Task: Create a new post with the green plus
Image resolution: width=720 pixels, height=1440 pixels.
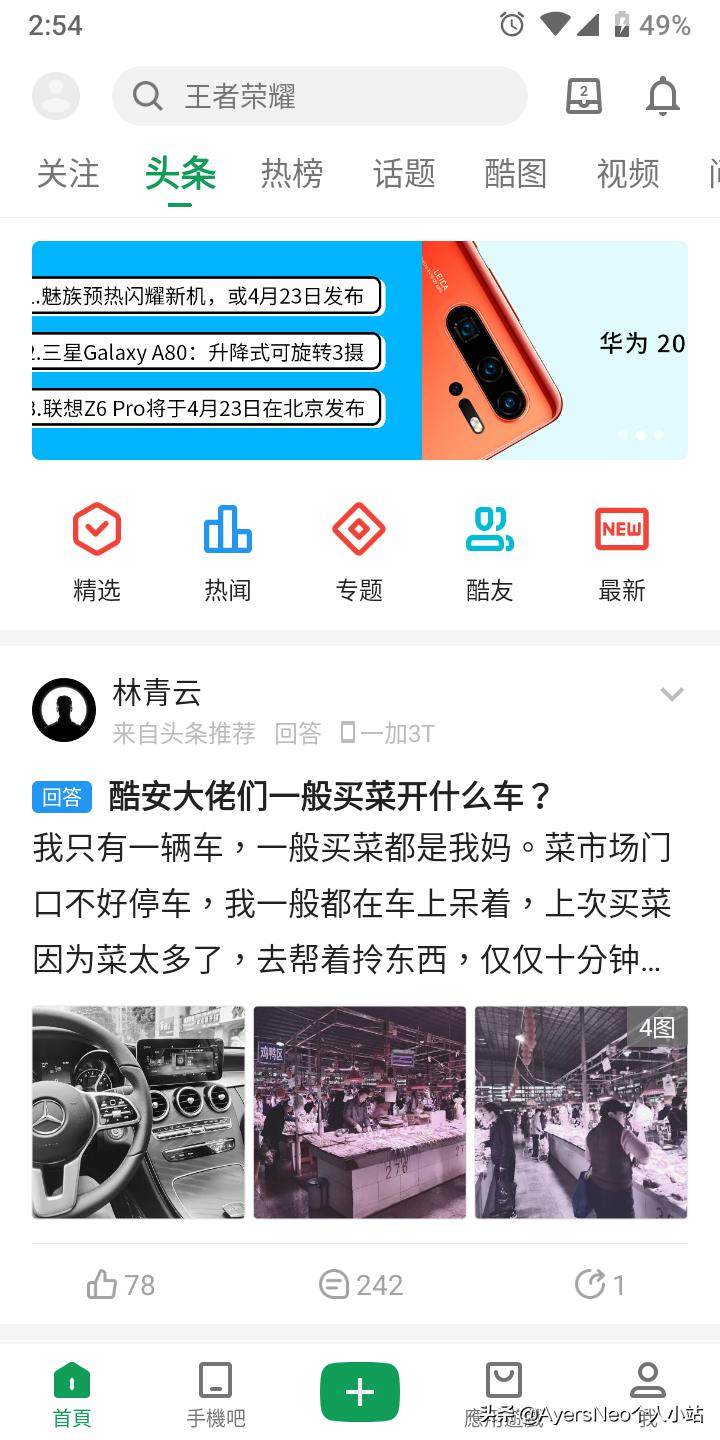Action: pyautogui.click(x=359, y=1390)
